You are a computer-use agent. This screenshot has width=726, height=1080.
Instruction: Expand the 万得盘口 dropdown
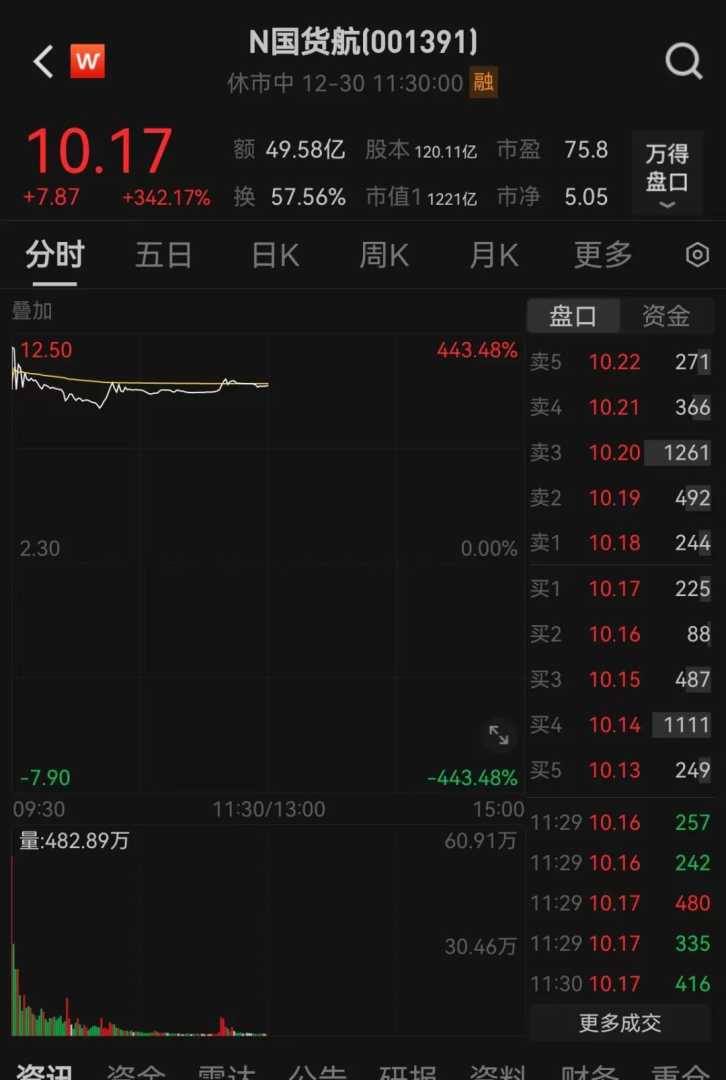coord(667,178)
